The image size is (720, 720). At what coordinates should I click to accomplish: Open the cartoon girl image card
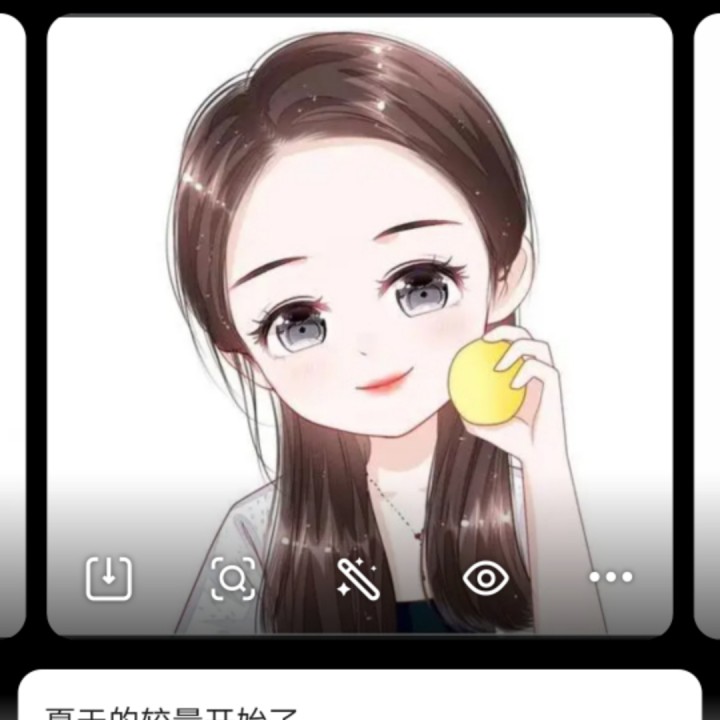tap(360, 300)
